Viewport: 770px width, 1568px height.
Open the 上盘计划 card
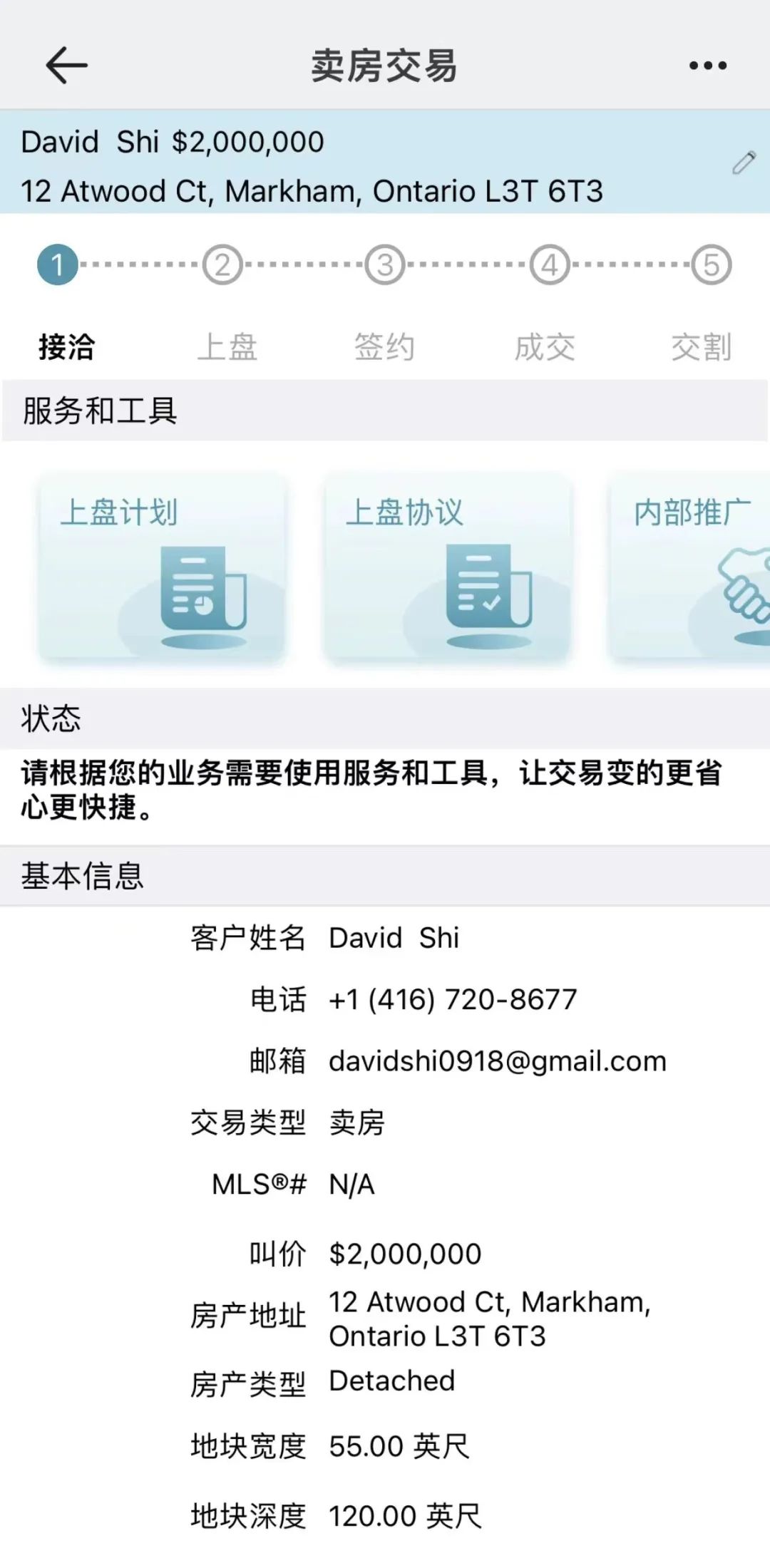[x=162, y=568]
